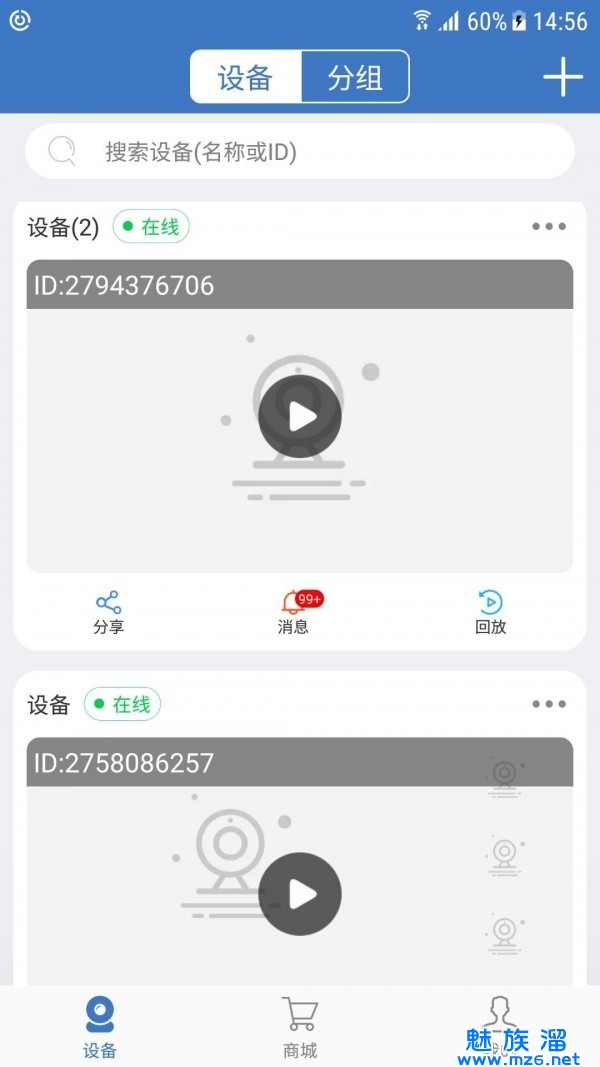
Task: Open more options for 设备(2)
Action: (549, 227)
